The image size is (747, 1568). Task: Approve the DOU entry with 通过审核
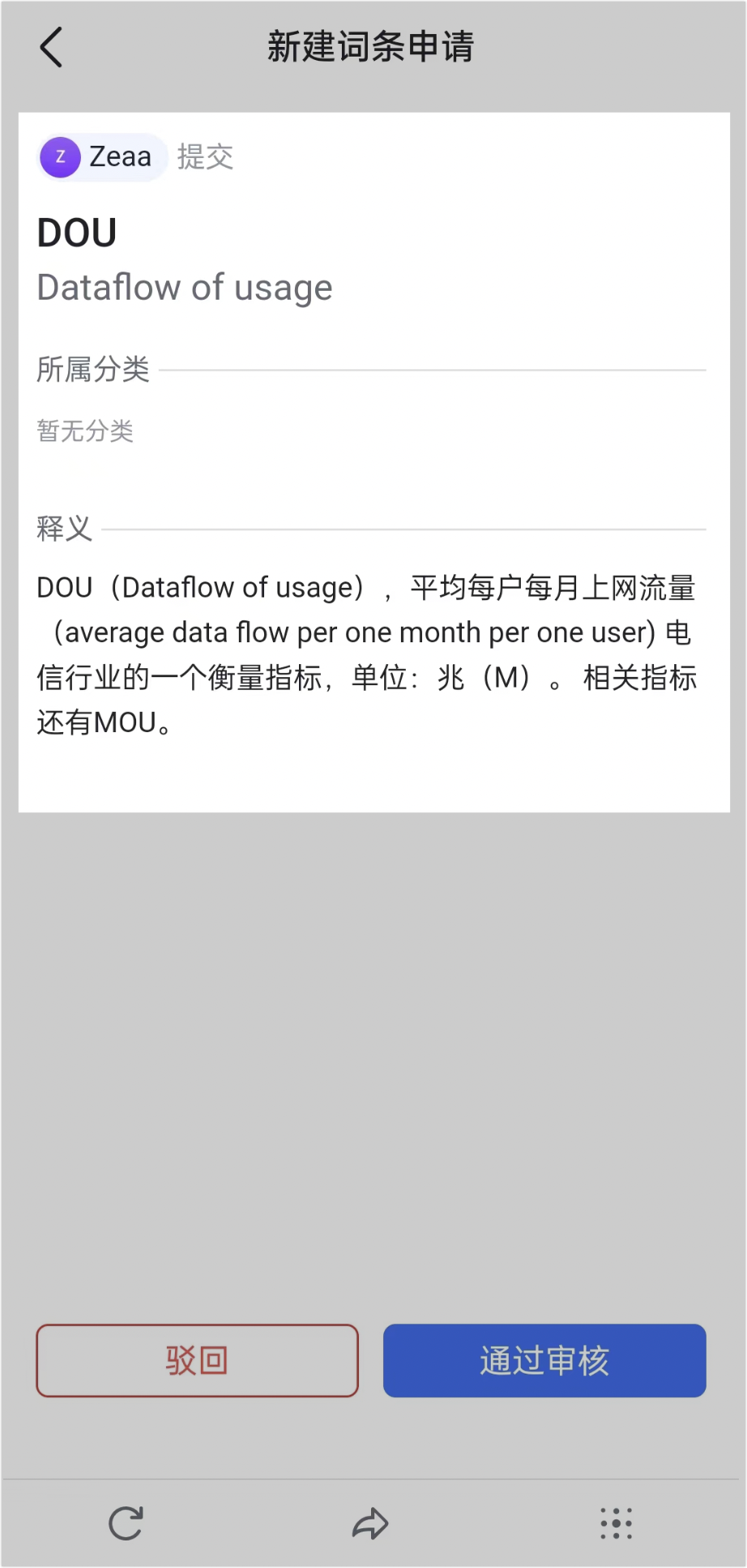(544, 1361)
